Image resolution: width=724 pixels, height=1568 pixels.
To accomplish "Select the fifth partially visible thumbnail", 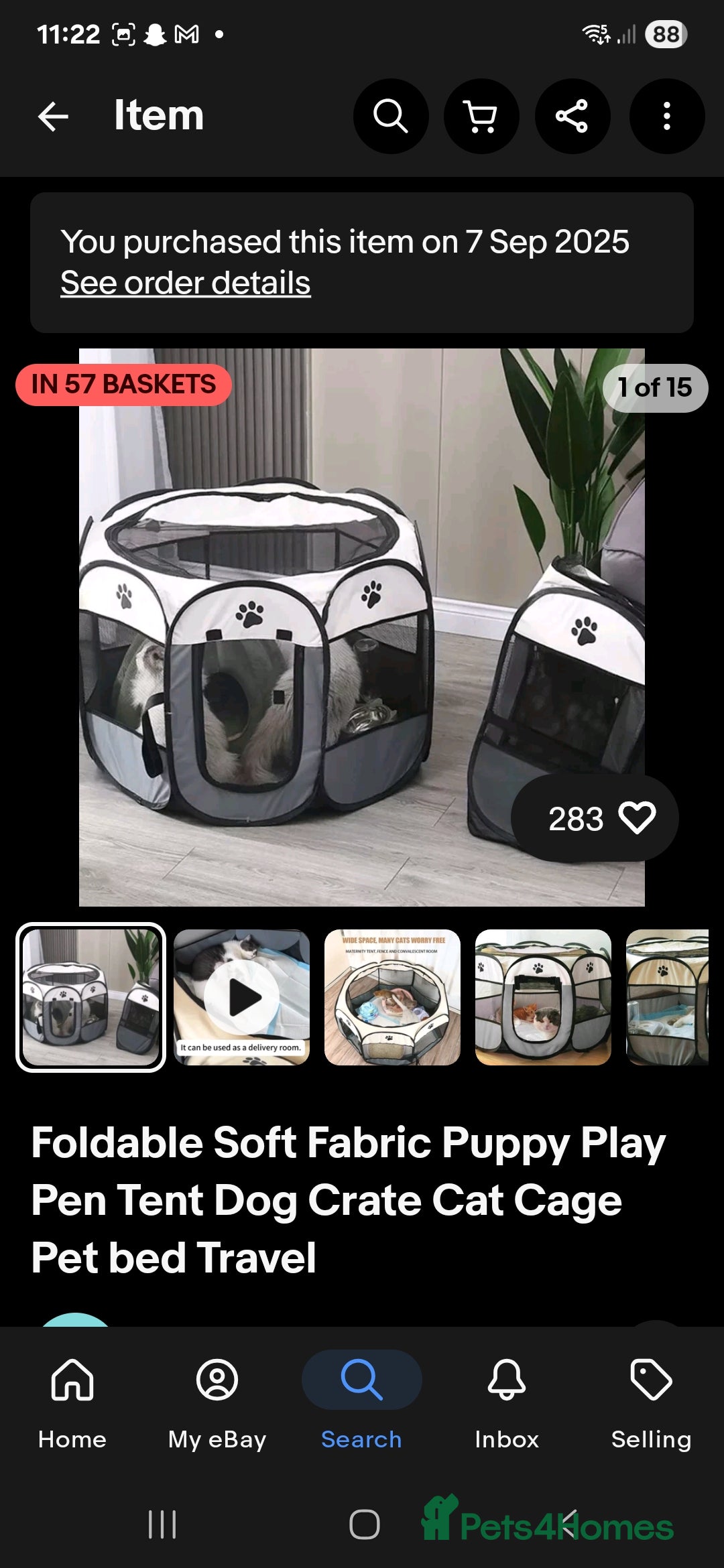I will pos(668,997).
